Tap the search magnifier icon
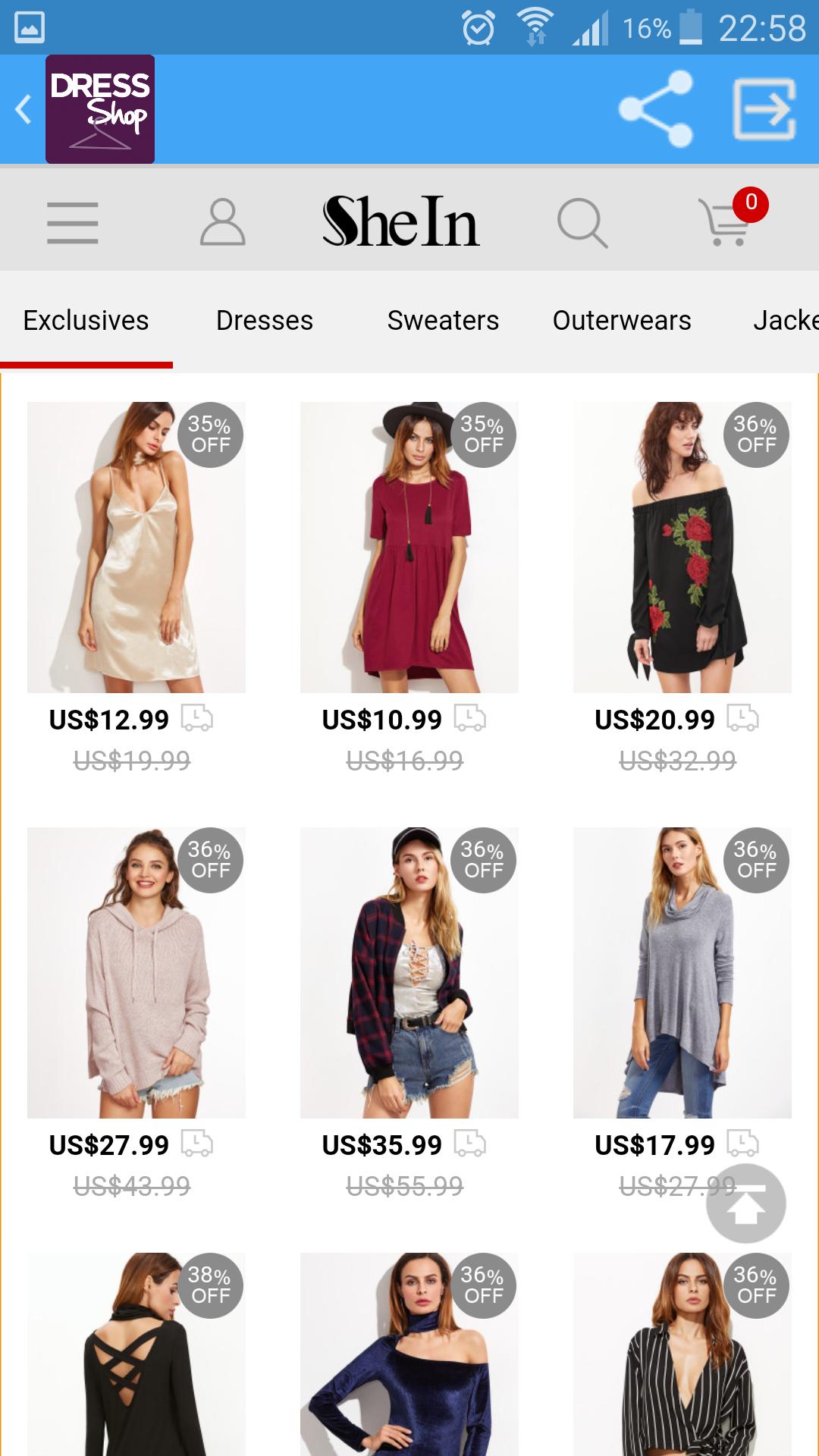 pos(582,223)
